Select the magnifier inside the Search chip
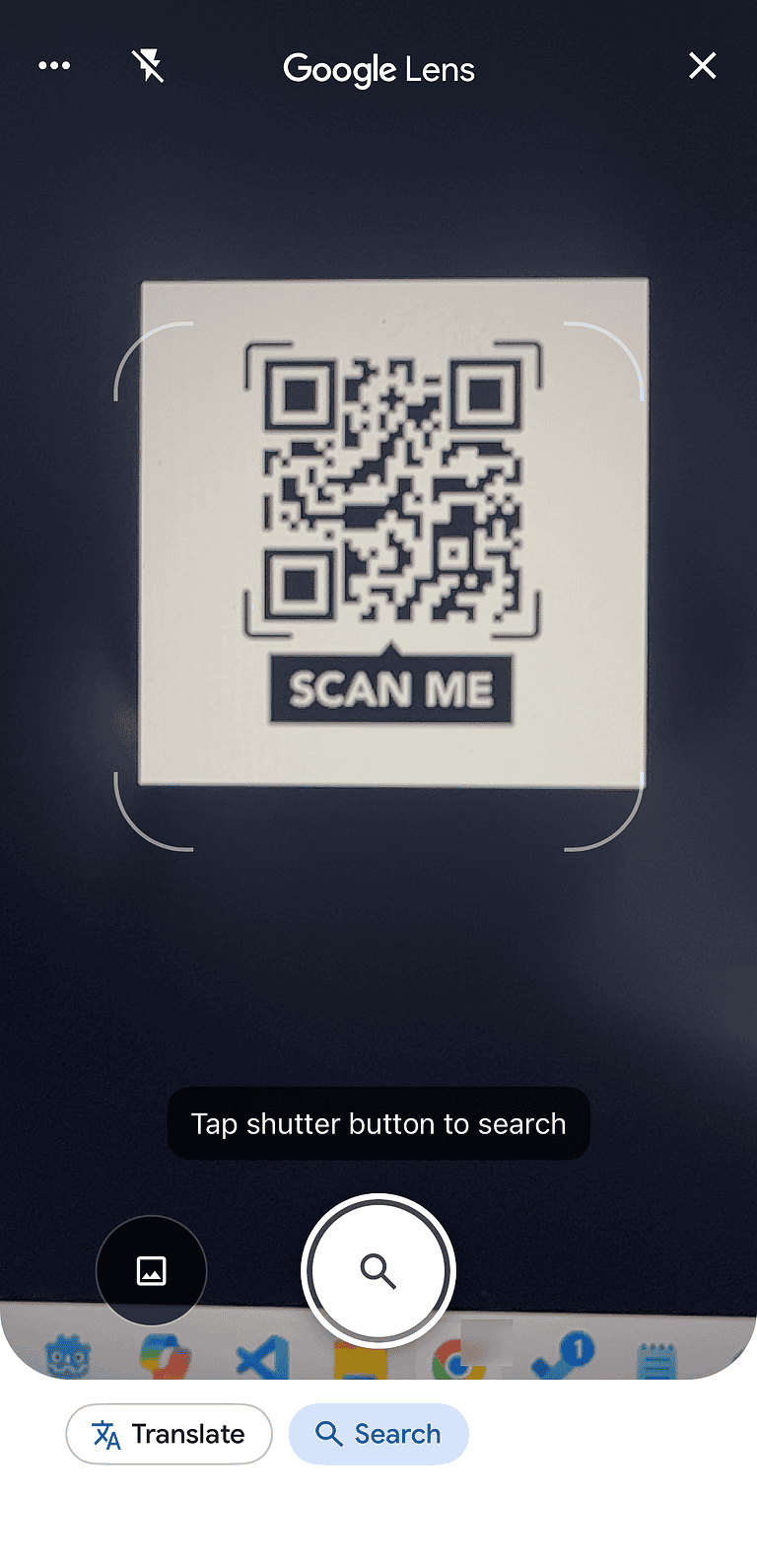This screenshot has width=757, height=1568. (x=328, y=1434)
